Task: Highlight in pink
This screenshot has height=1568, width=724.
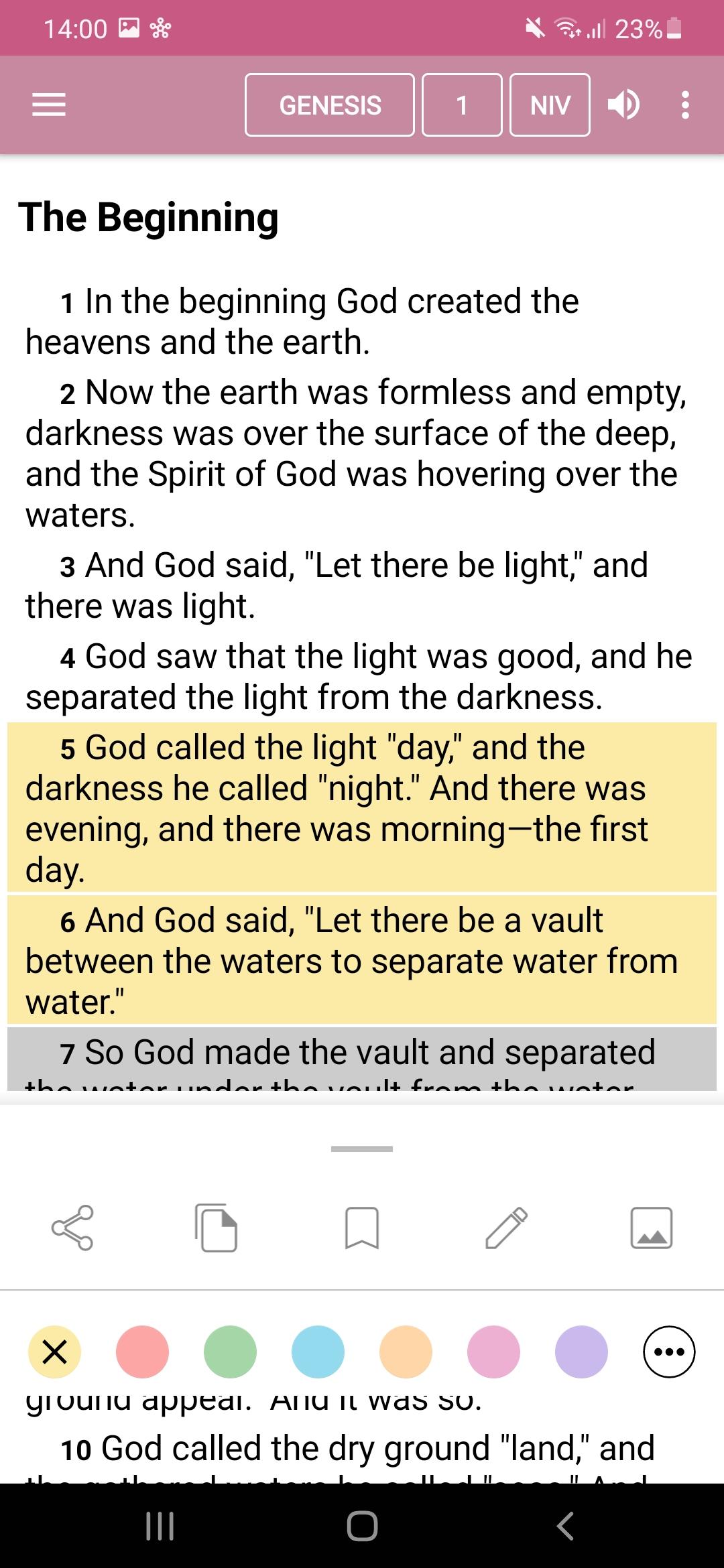Action: pos(493,1352)
